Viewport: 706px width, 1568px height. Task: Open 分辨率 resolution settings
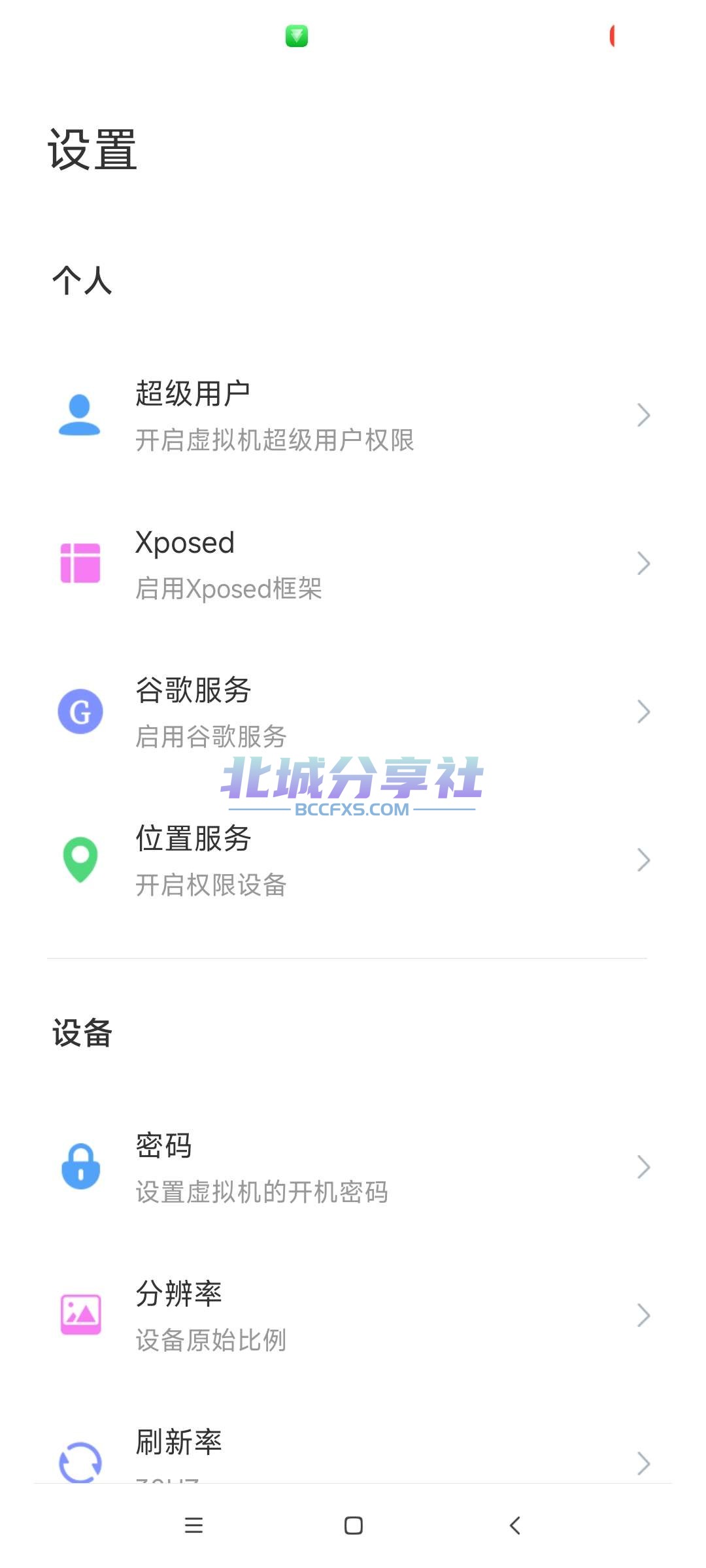(x=353, y=1316)
